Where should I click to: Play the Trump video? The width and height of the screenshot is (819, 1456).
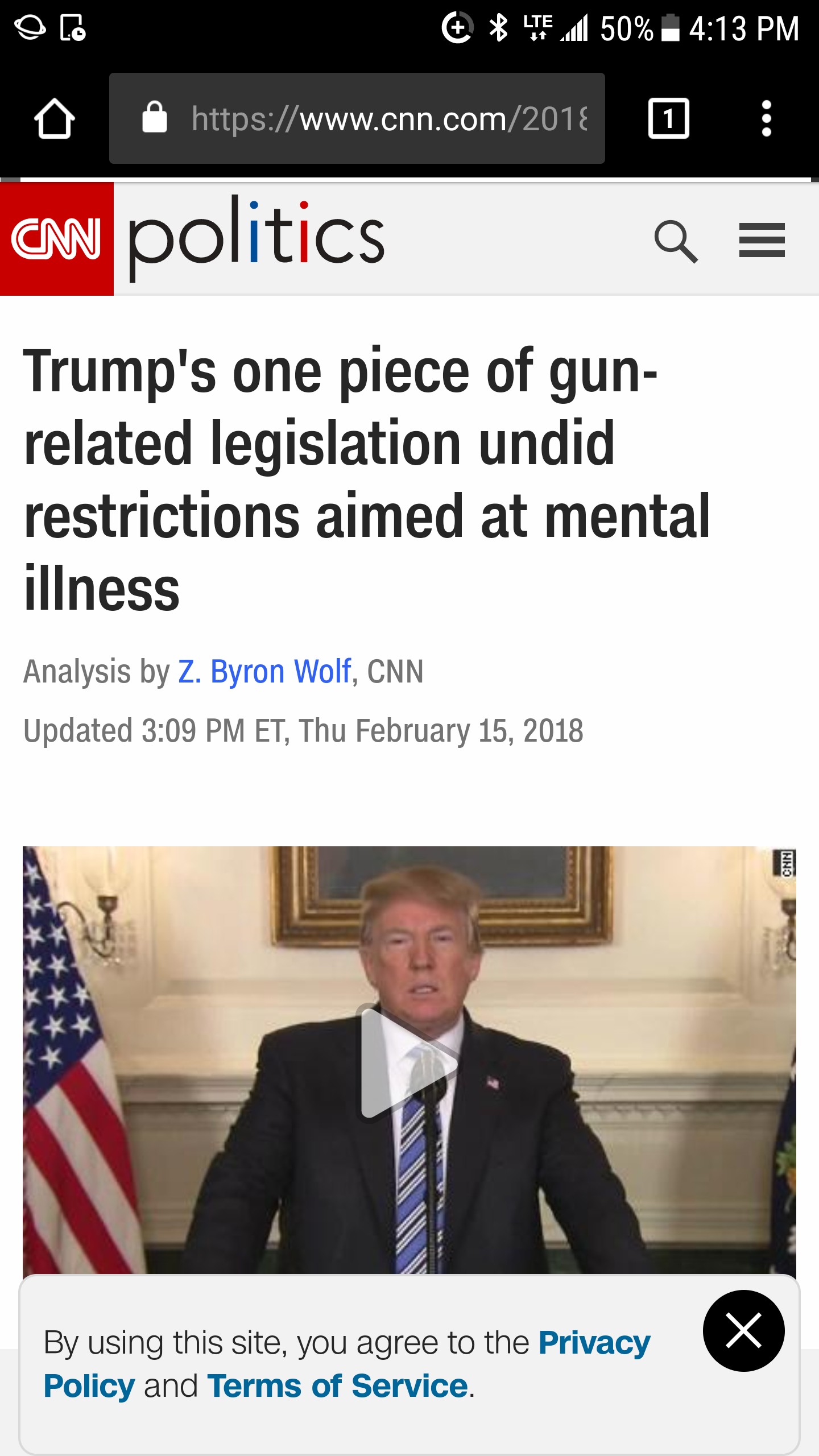(409, 1062)
